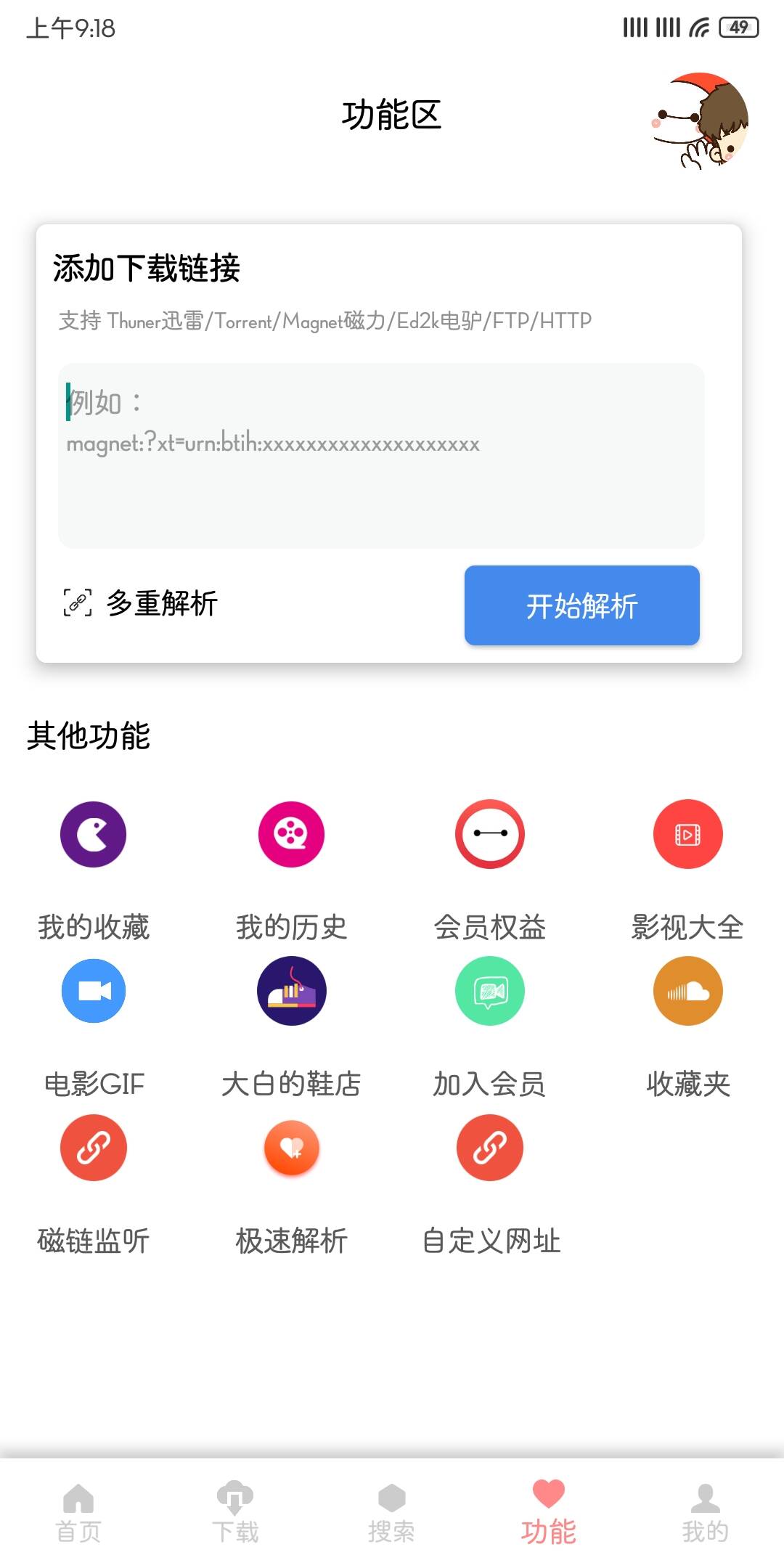Tap the 开始解析 button
The image size is (784, 1568).
tap(581, 605)
